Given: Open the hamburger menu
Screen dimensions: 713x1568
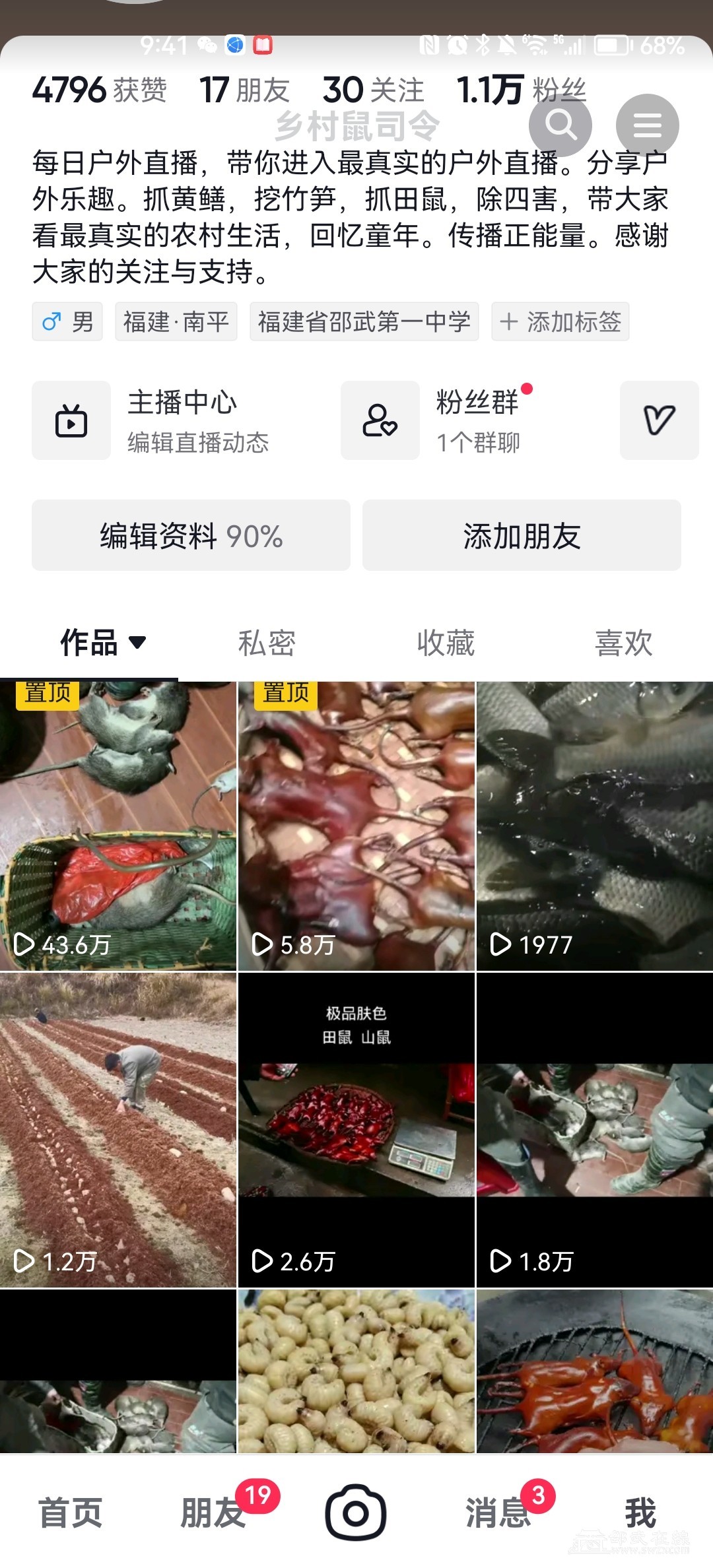Looking at the screenshot, I should (x=647, y=125).
